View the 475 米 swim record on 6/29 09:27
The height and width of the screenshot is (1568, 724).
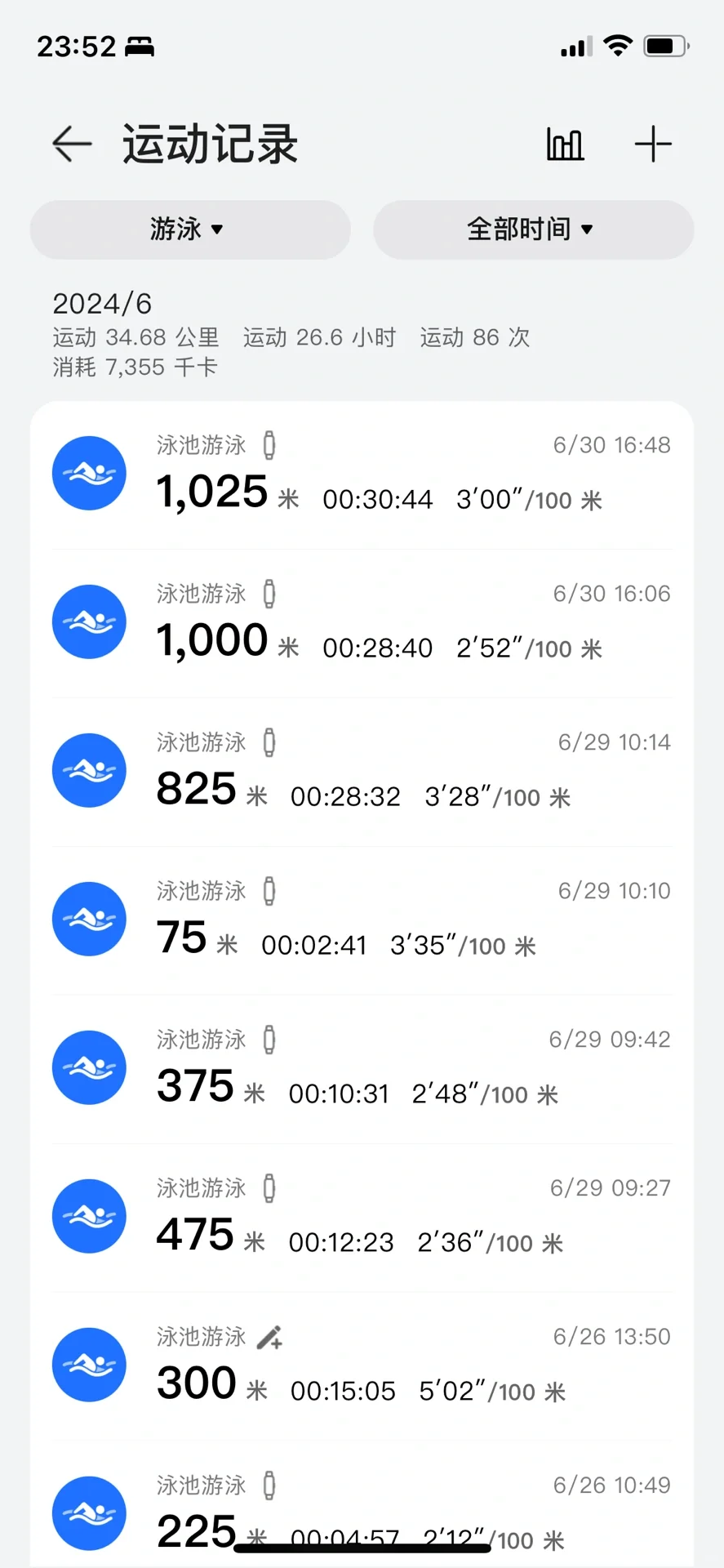click(x=362, y=1218)
